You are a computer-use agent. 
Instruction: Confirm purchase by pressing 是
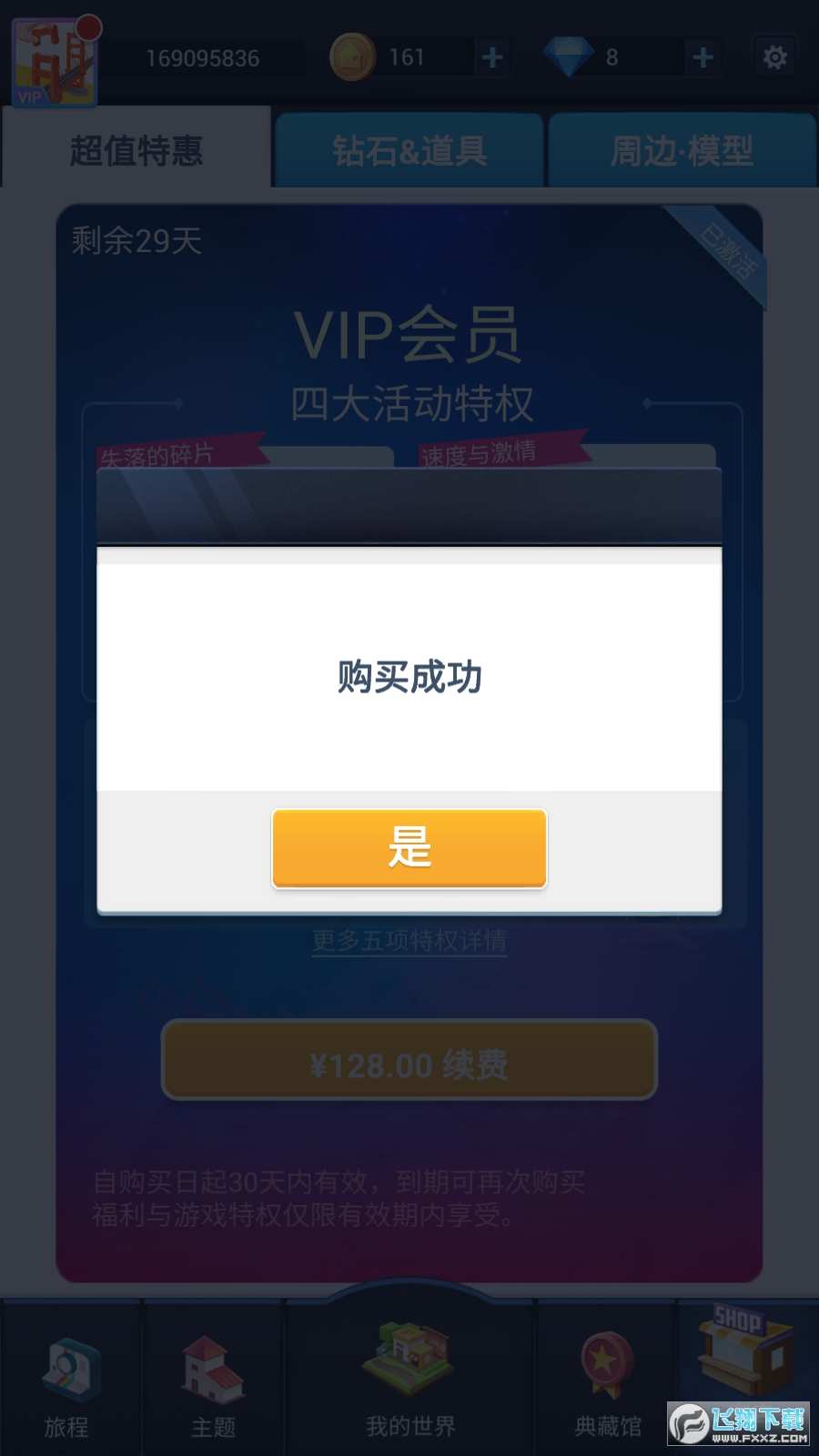(409, 848)
